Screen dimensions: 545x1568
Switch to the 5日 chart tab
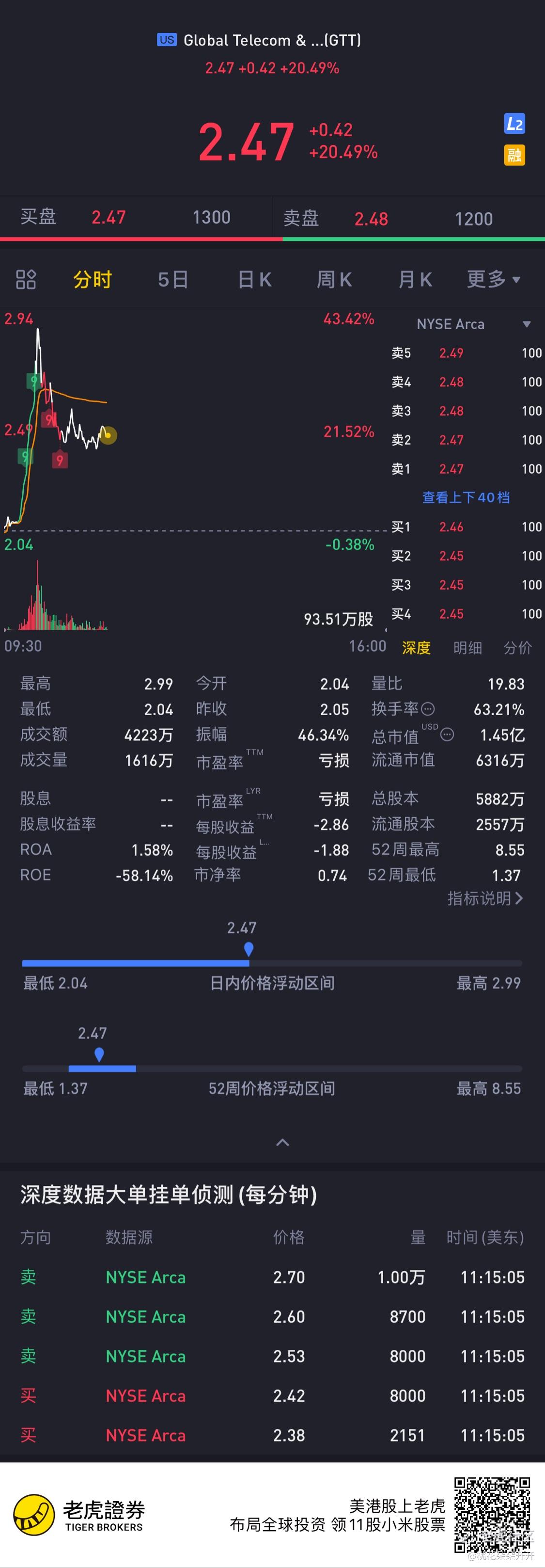click(x=173, y=279)
